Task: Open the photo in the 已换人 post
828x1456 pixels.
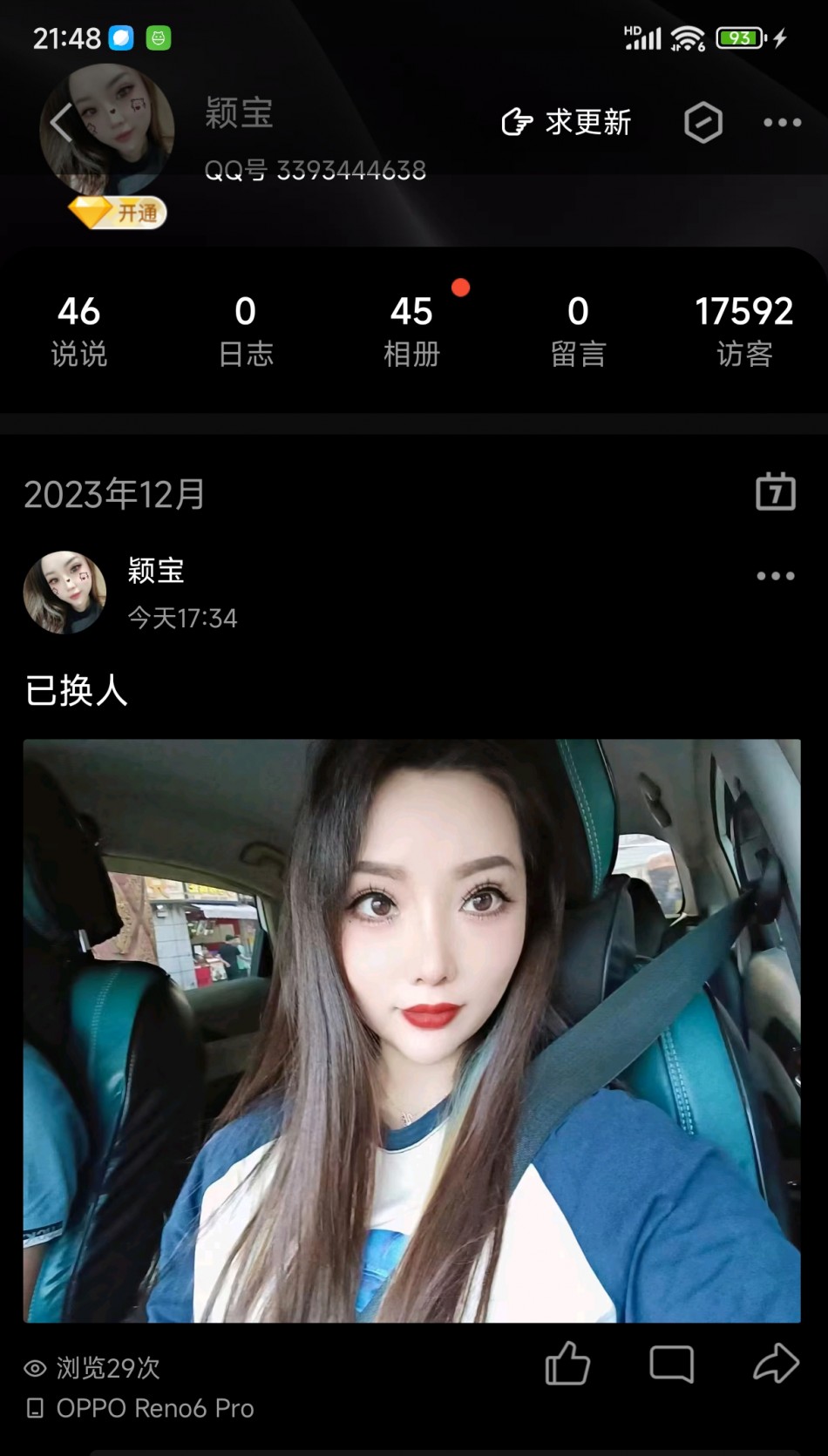Action: pyautogui.click(x=411, y=1030)
